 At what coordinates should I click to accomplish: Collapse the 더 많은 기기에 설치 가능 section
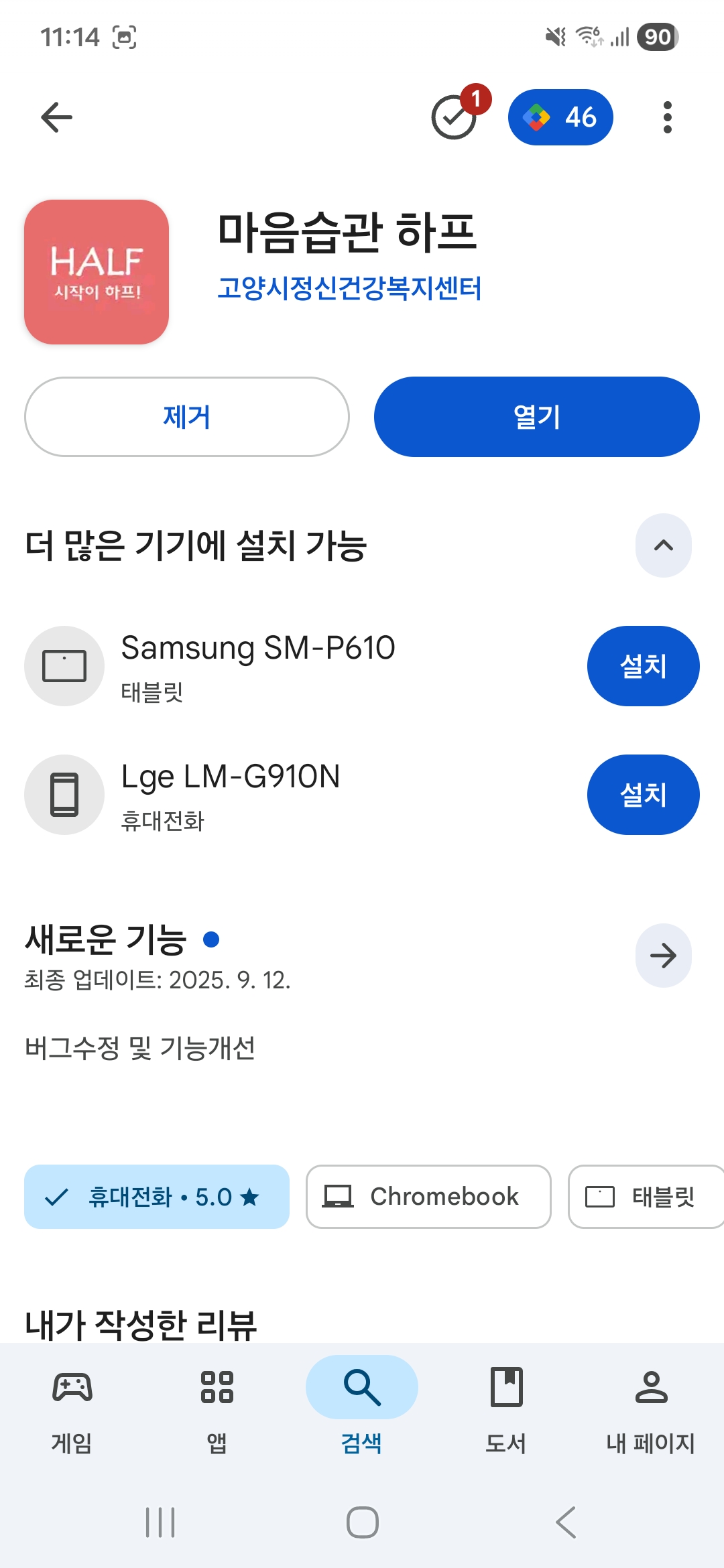[x=663, y=545]
